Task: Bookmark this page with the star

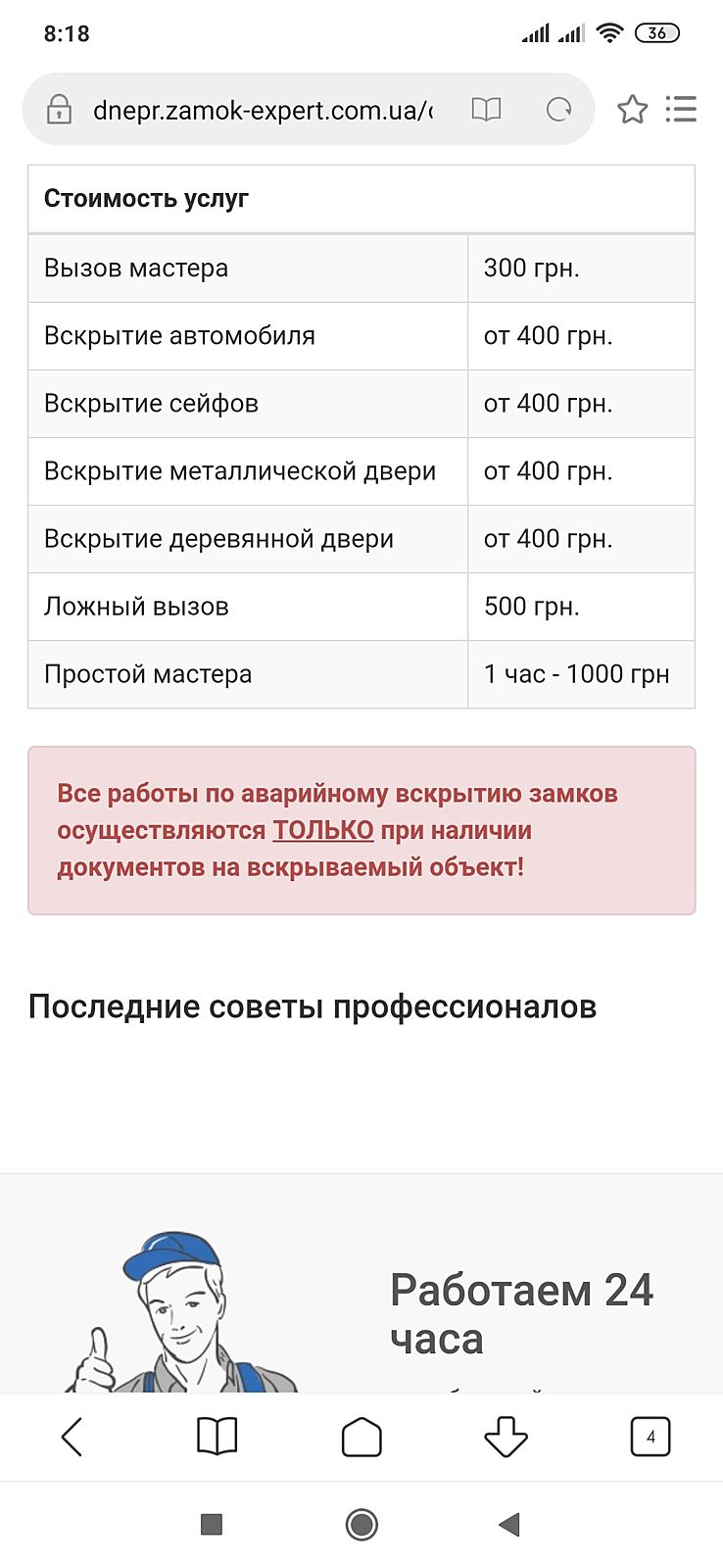Action: (632, 110)
